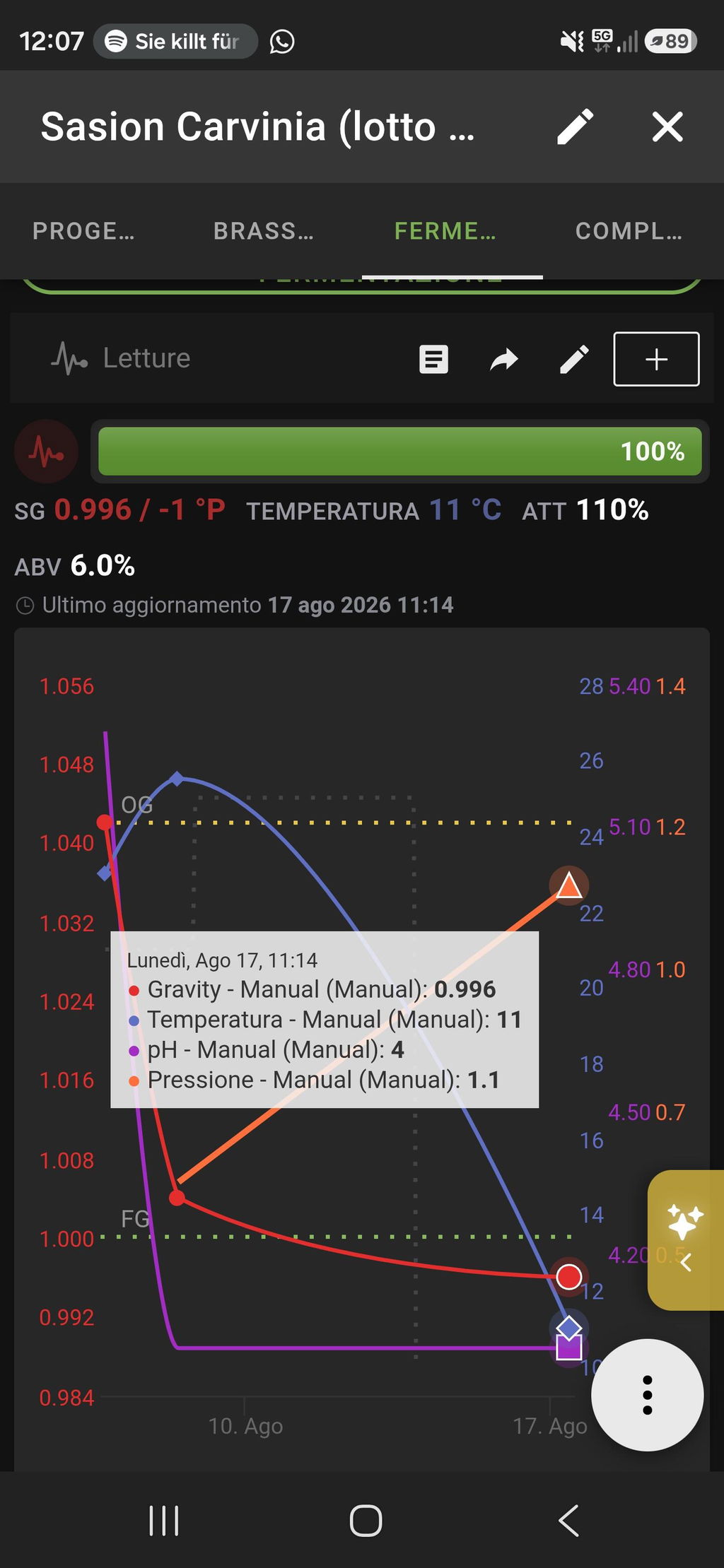
Task: Open recent apps from the navigation bar
Action: click(x=164, y=1520)
